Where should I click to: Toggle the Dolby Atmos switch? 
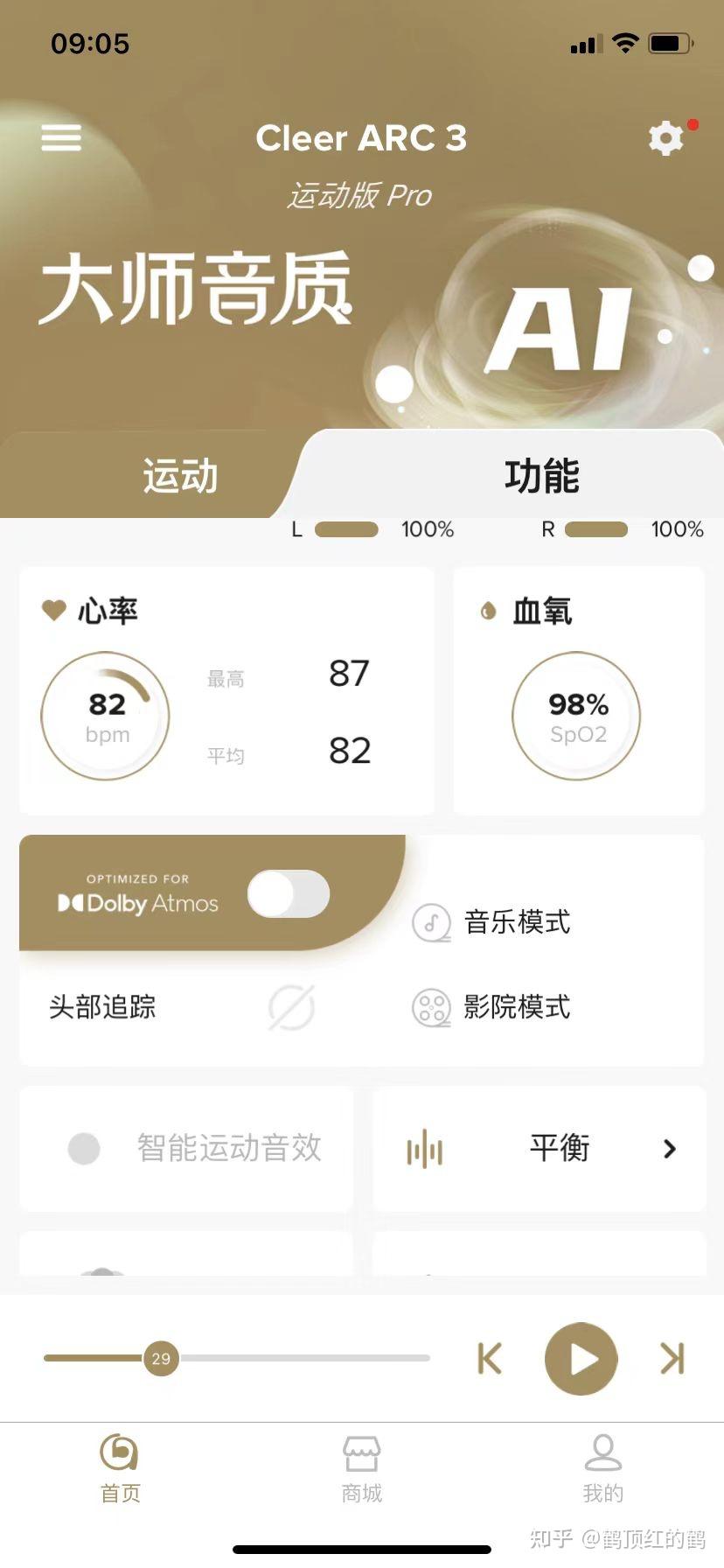(x=288, y=892)
